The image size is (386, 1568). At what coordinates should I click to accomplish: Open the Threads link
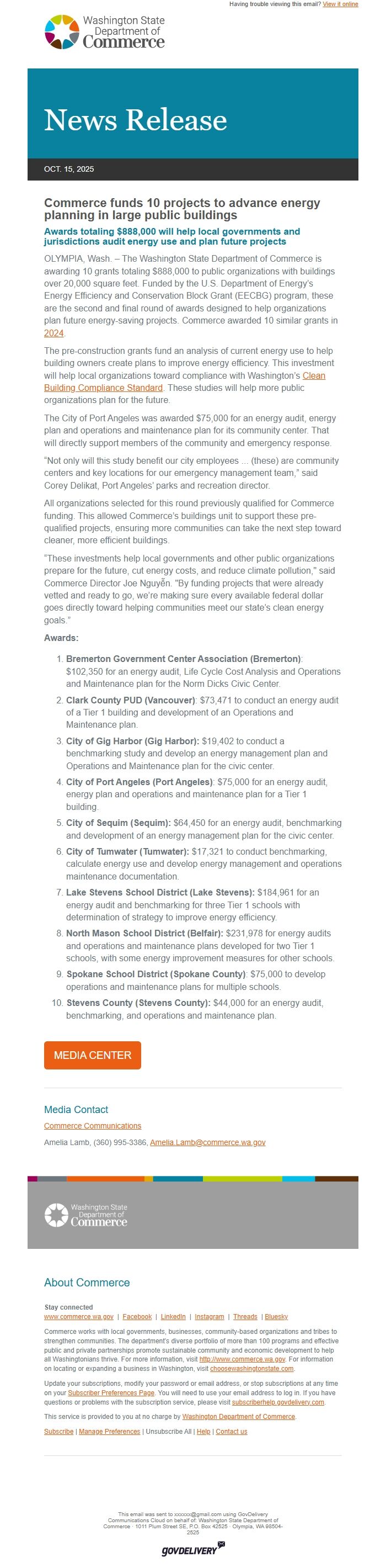[245, 1316]
